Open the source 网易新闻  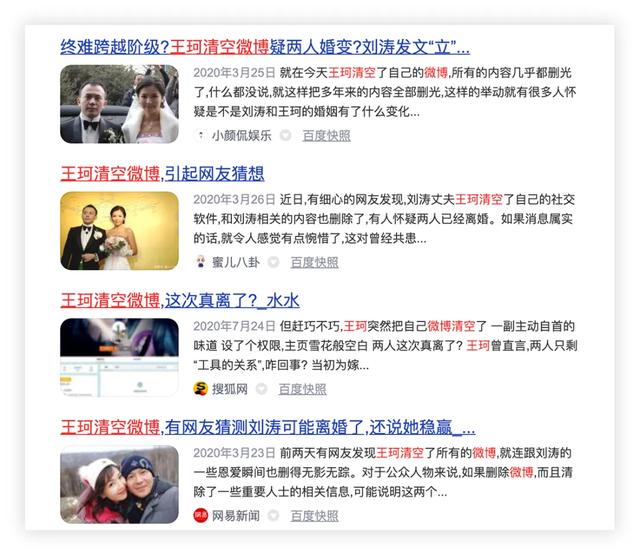tap(236, 516)
